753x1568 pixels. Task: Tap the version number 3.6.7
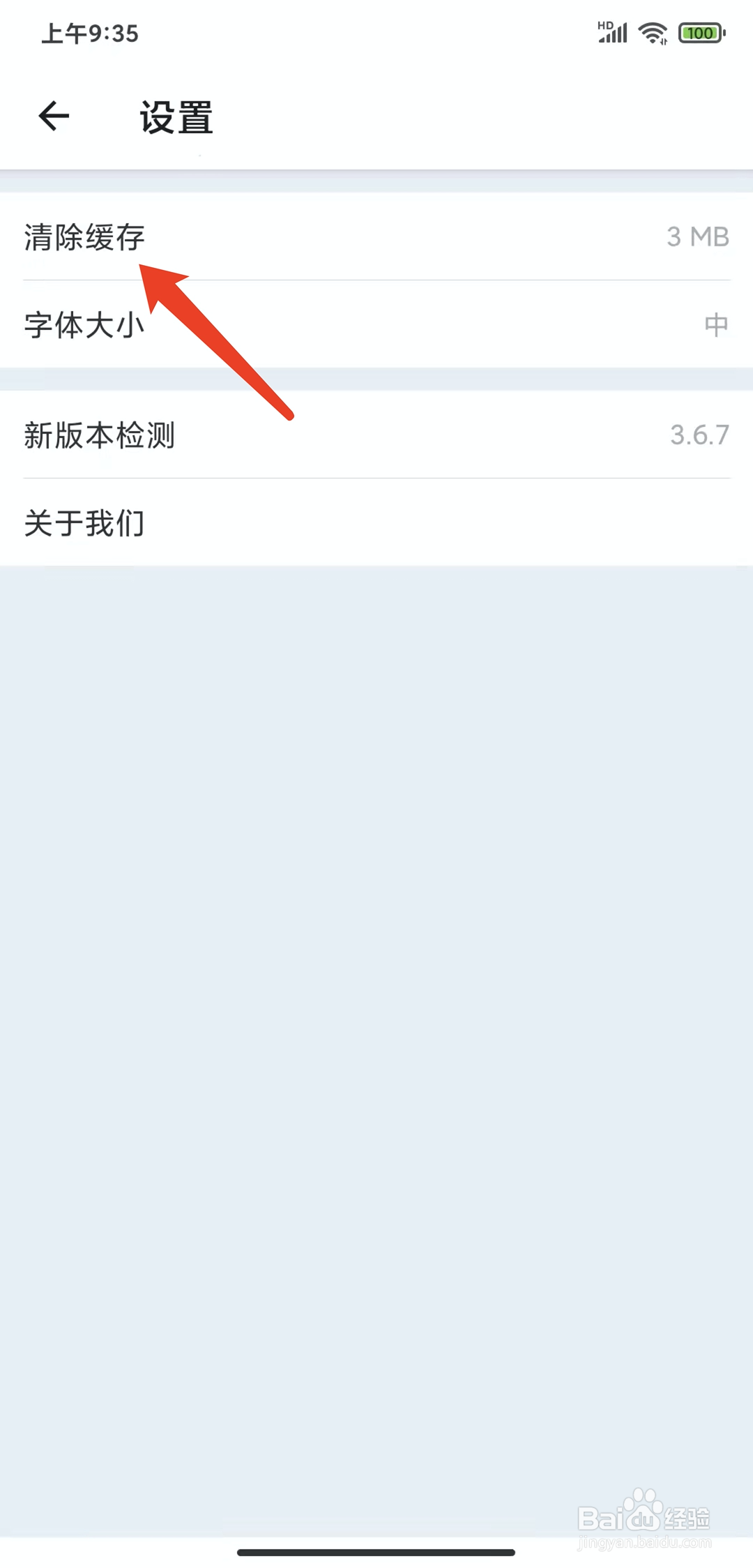(697, 436)
